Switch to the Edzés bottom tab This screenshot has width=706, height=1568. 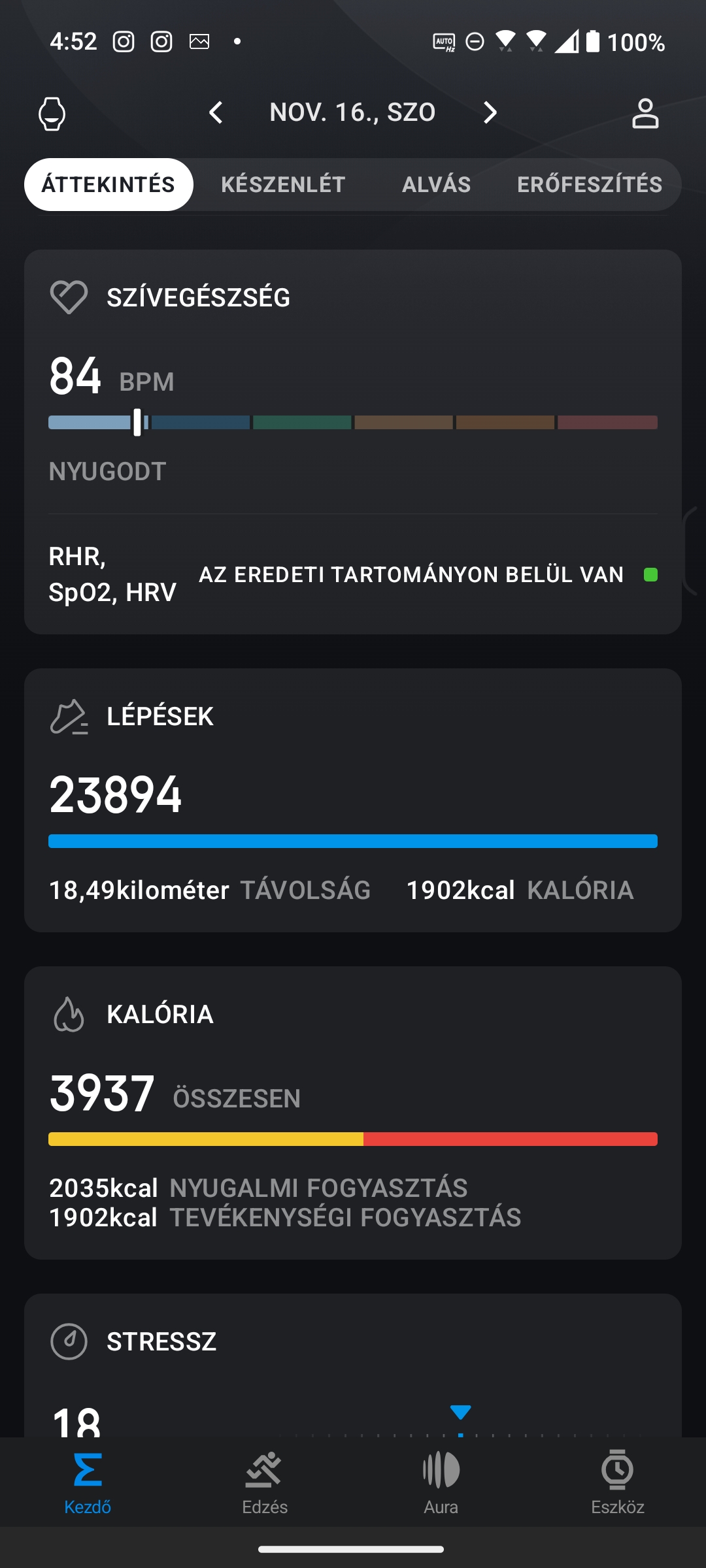[265, 1482]
